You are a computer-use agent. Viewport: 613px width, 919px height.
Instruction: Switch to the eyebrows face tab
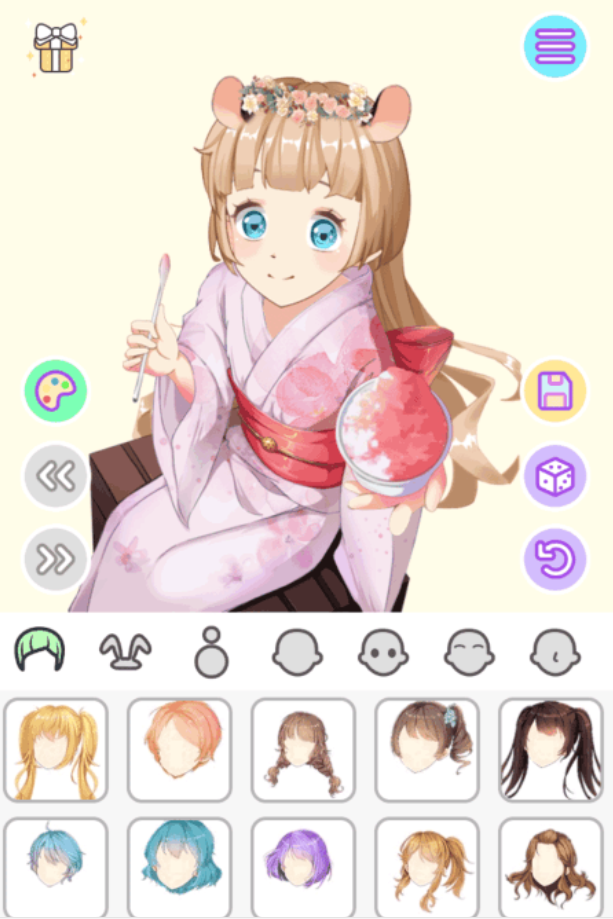pyautogui.click(x=470, y=652)
